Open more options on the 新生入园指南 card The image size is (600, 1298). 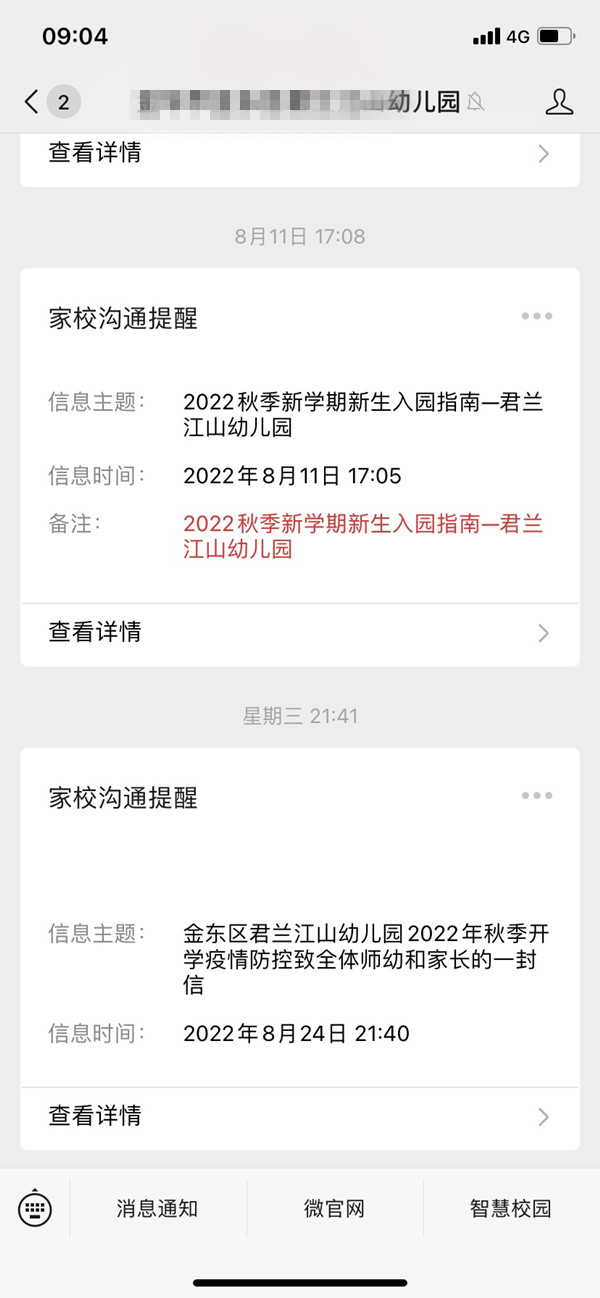pyautogui.click(x=536, y=317)
